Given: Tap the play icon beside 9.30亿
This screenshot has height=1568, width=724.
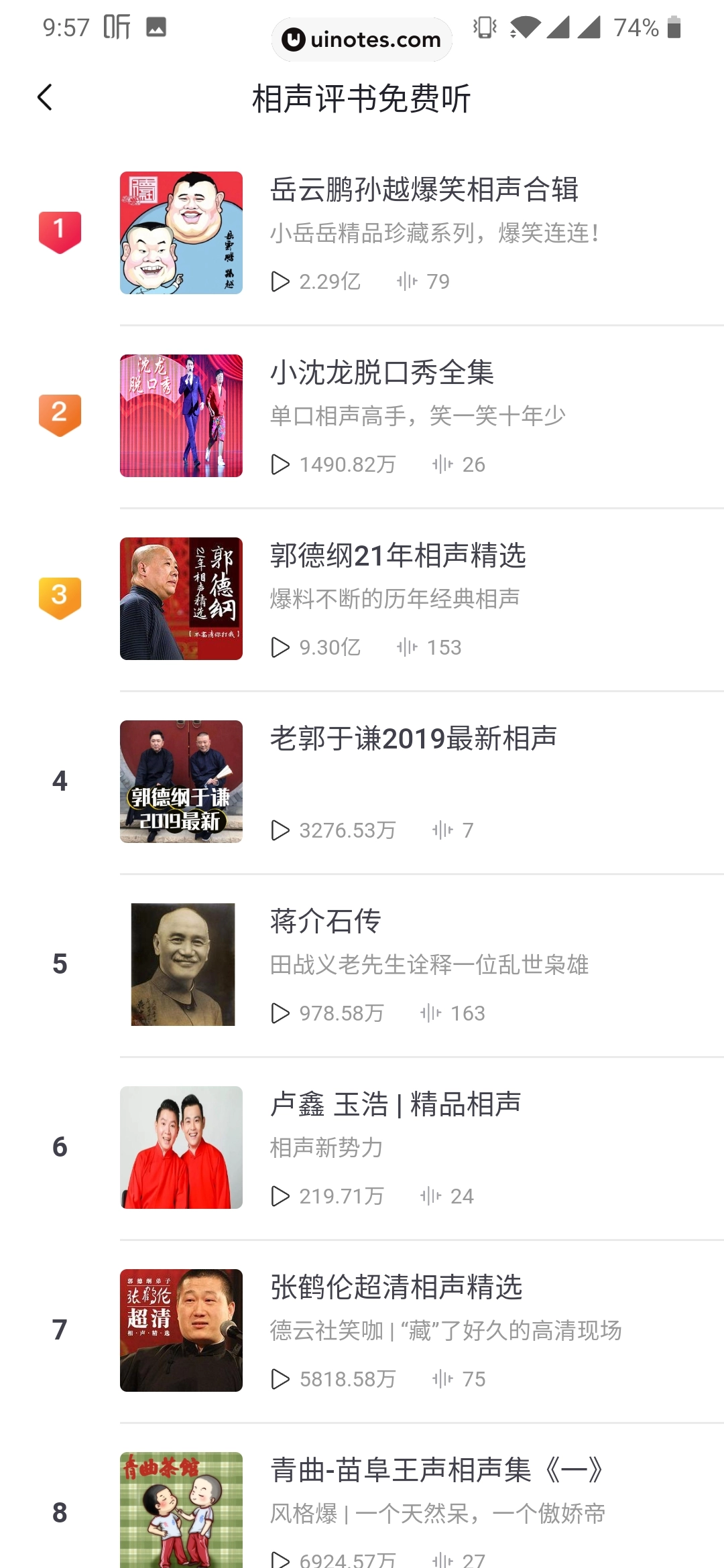Looking at the screenshot, I should [x=280, y=647].
